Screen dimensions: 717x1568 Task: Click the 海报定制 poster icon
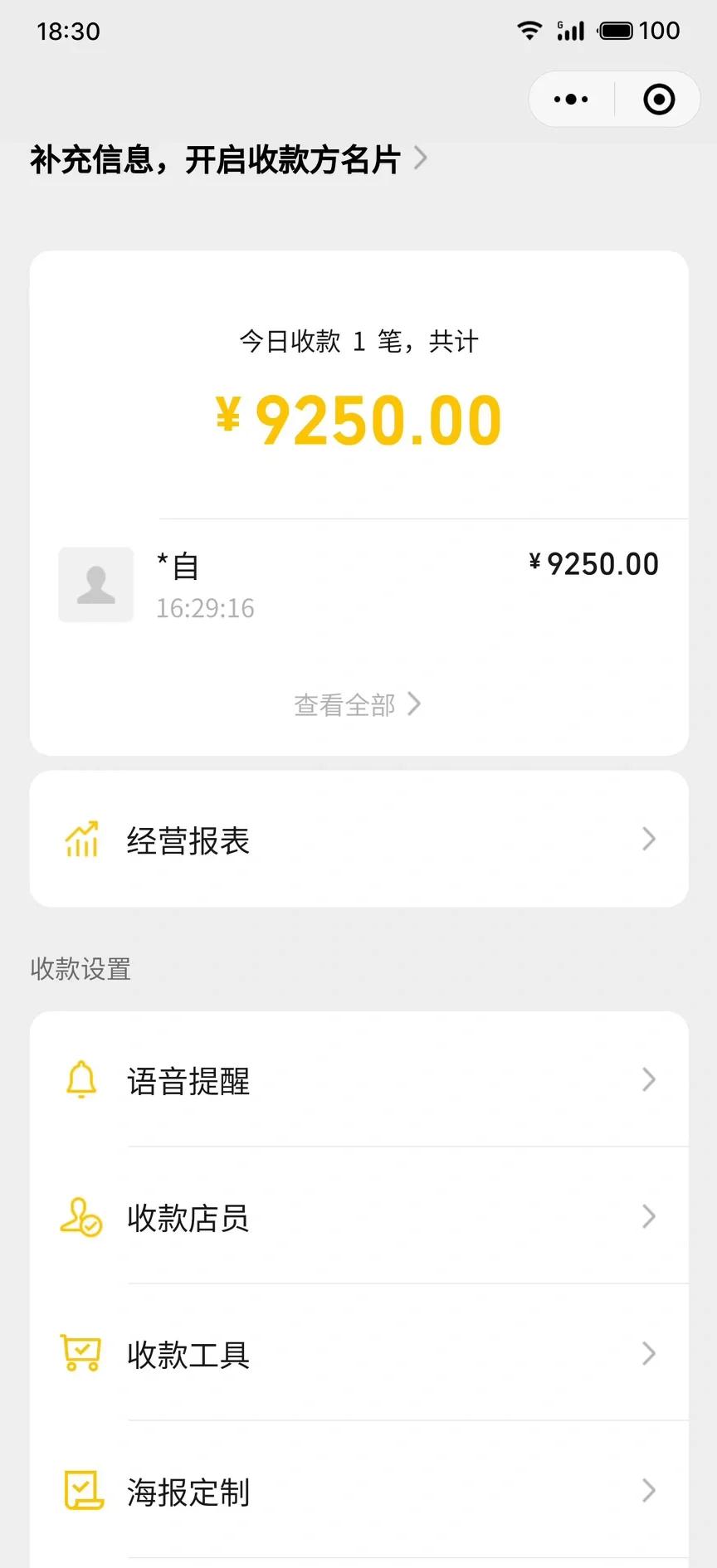80,1491
